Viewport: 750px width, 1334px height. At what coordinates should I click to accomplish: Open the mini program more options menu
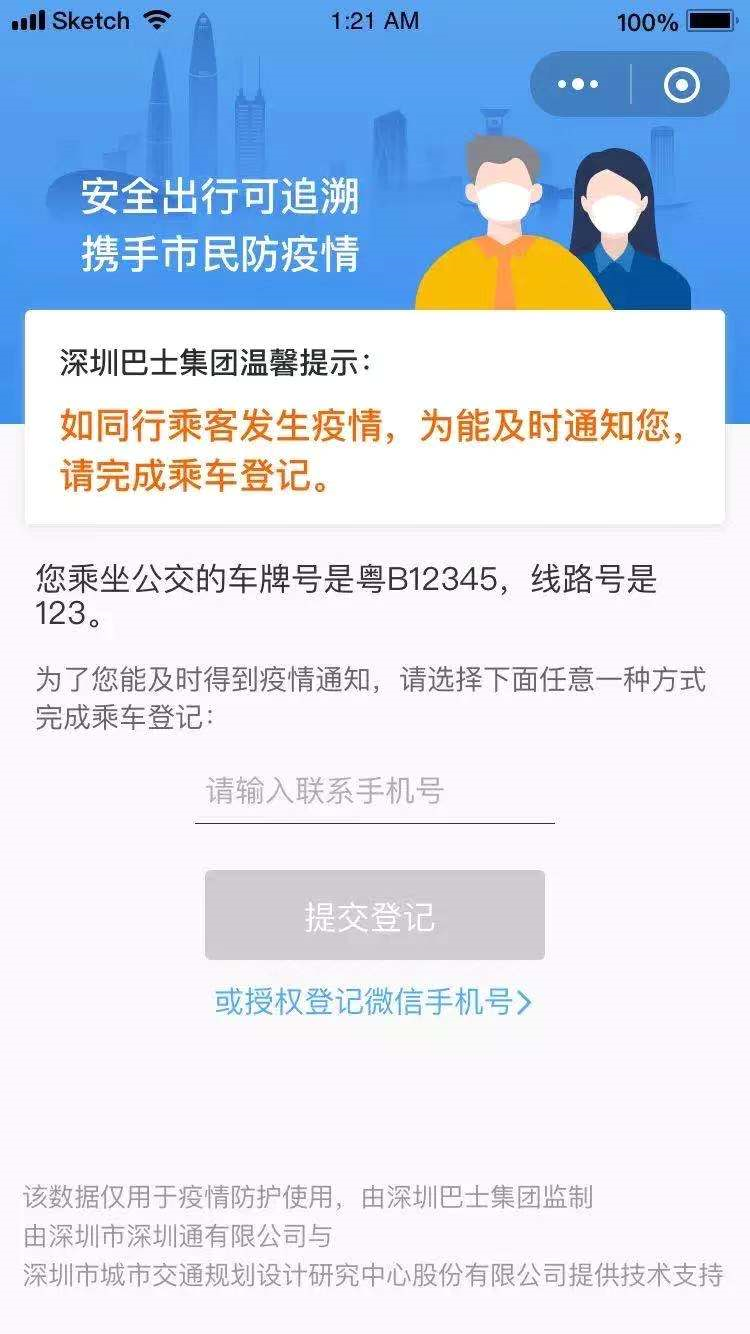click(x=578, y=85)
